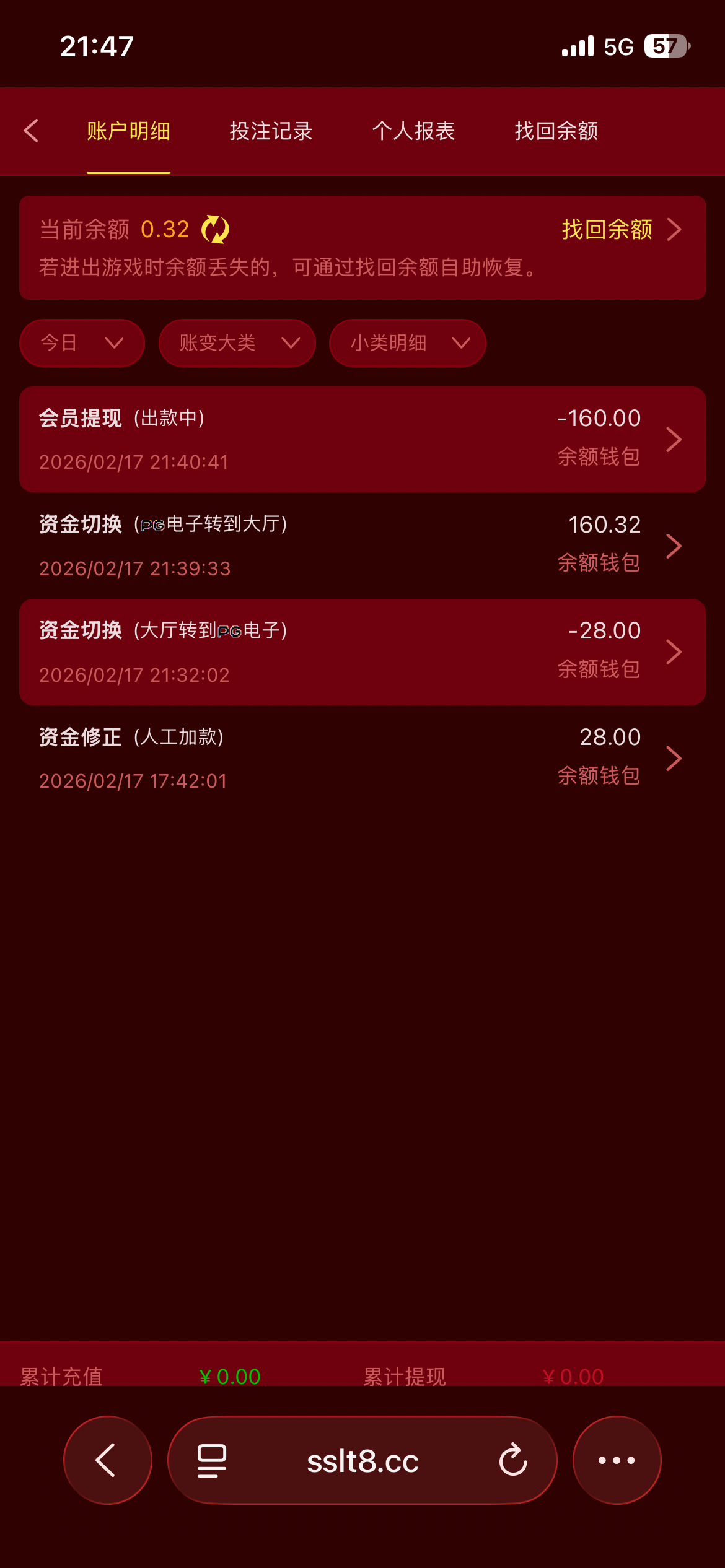Viewport: 725px width, 1568px height.
Task: Click the 找回余额 link in the balance card
Action: pos(605,230)
